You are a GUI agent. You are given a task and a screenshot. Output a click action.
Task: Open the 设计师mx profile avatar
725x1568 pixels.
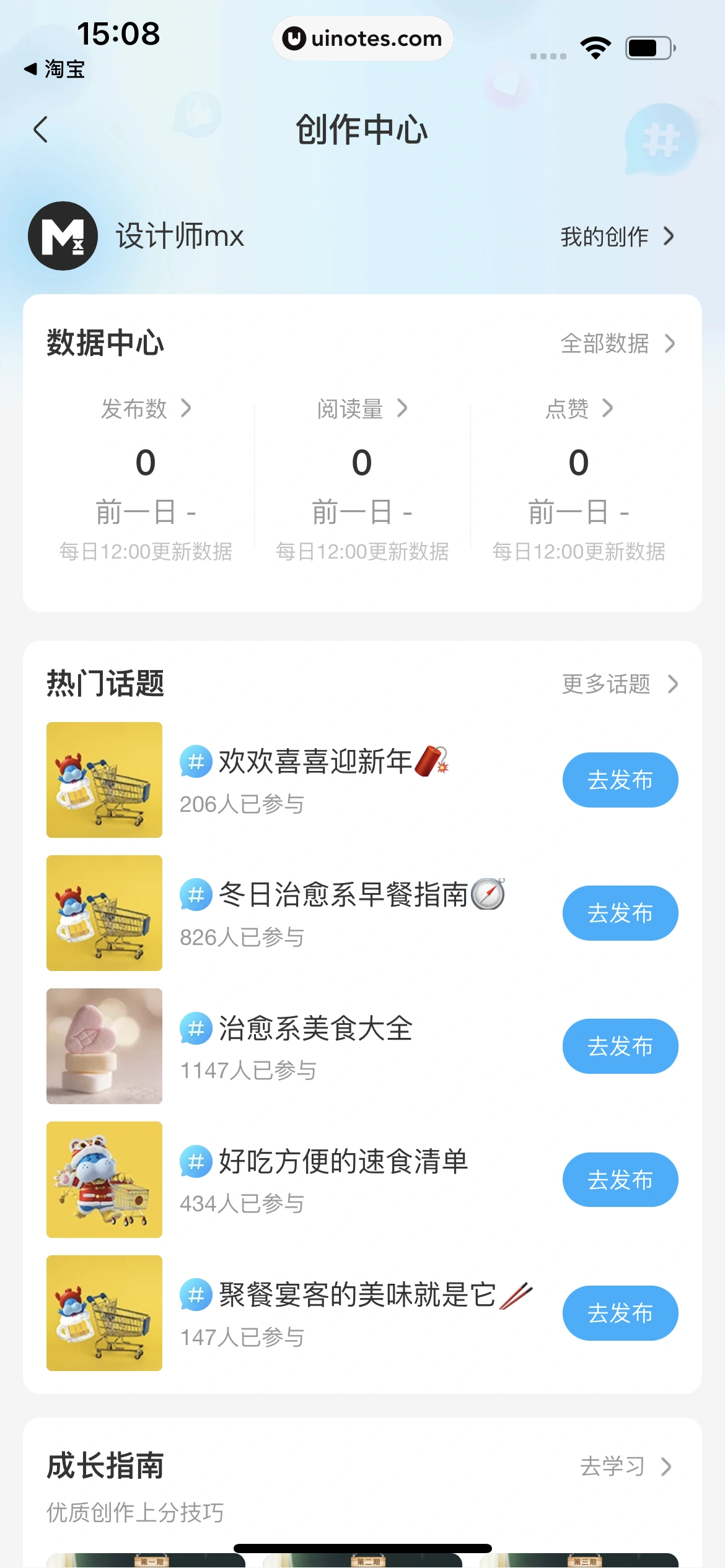coord(63,236)
